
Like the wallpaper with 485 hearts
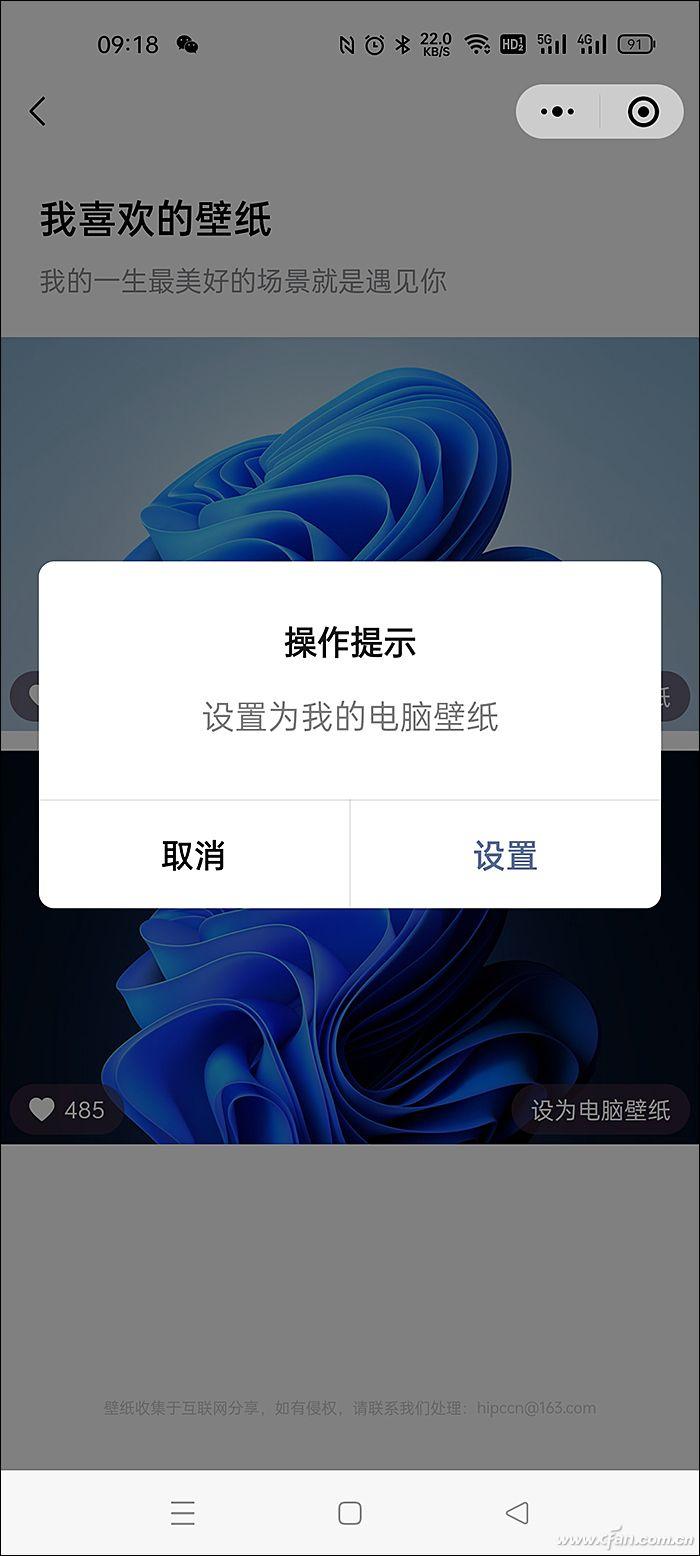66,1110
